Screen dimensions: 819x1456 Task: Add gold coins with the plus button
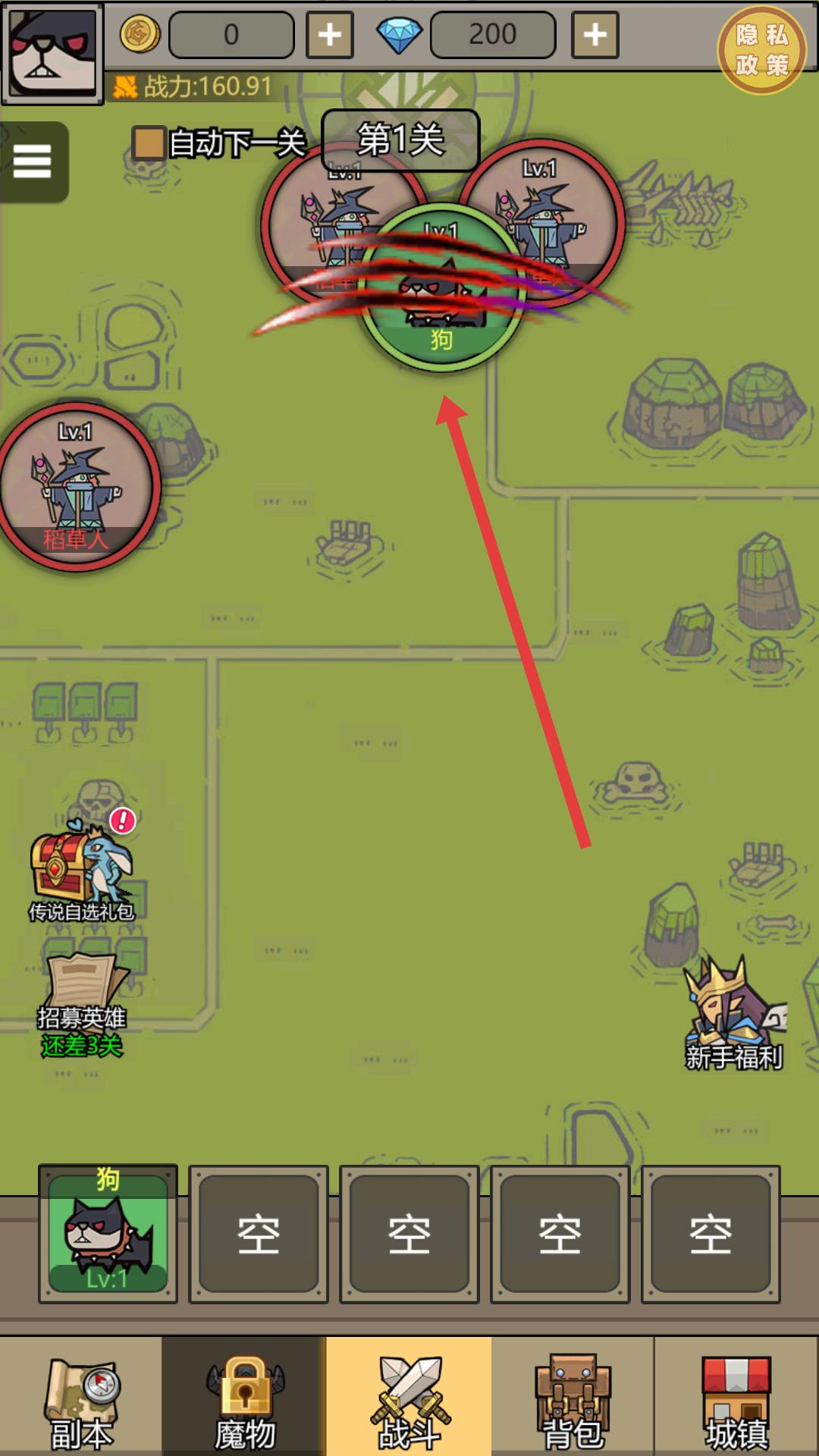(x=330, y=34)
